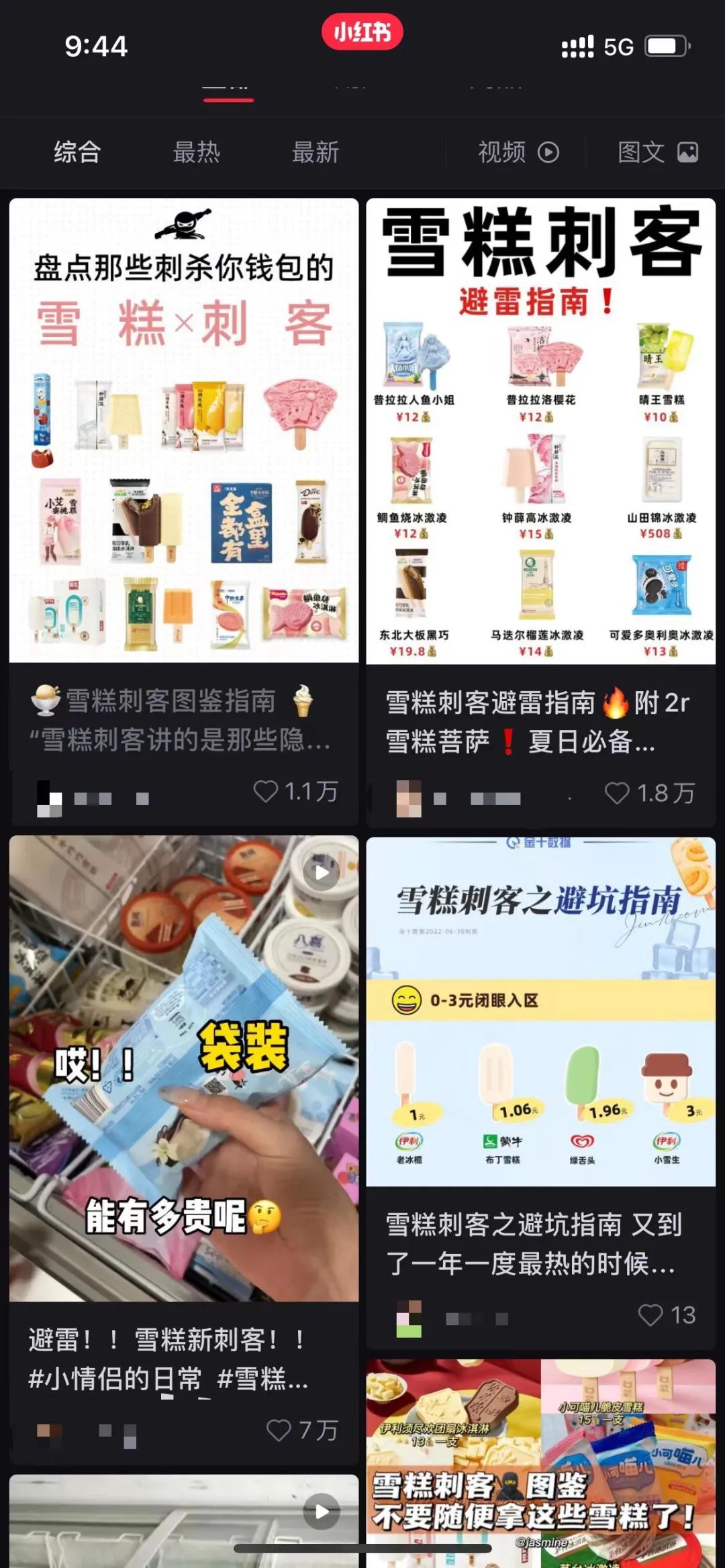The height and width of the screenshot is (1568, 725).
Task: Tap the 小红书 return pill
Action: click(x=362, y=32)
